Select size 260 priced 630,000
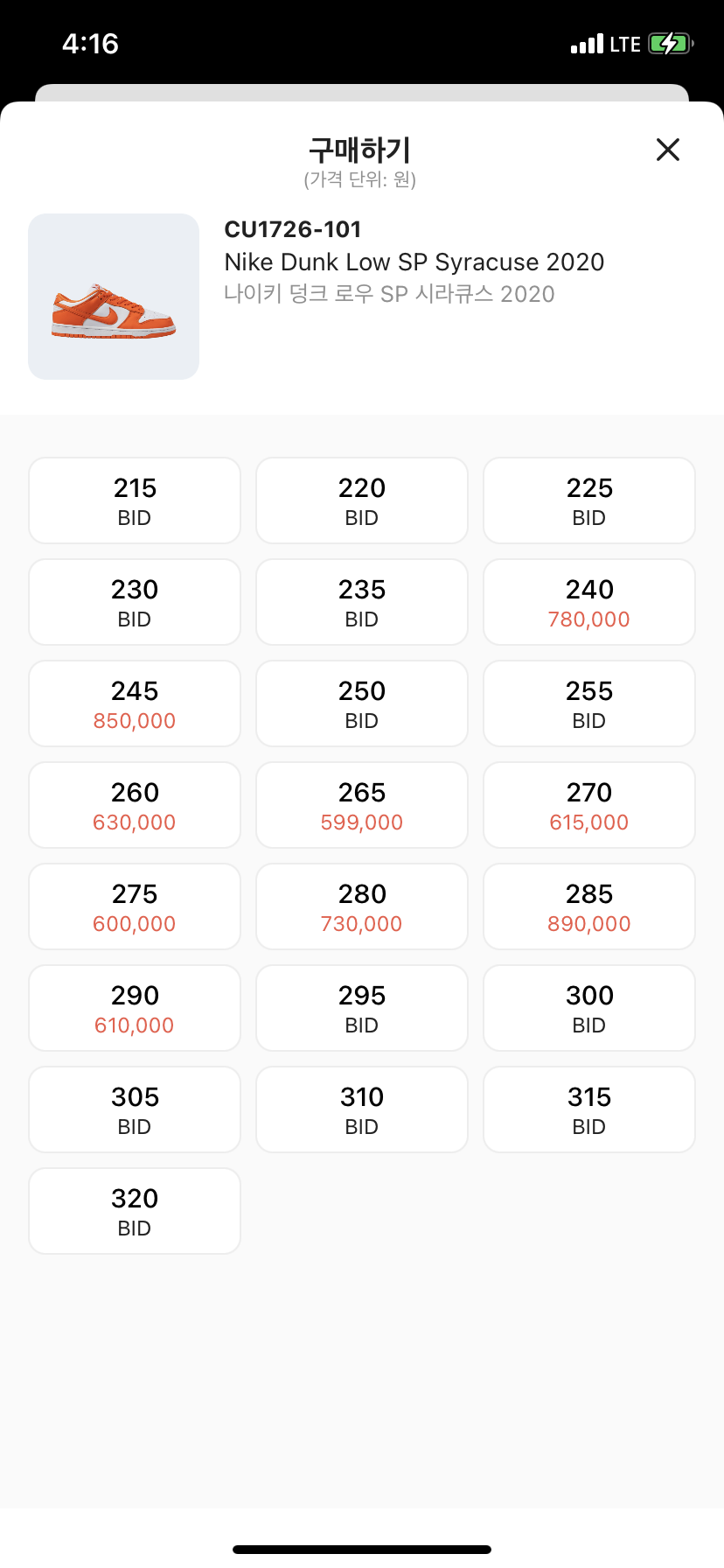 click(x=135, y=805)
